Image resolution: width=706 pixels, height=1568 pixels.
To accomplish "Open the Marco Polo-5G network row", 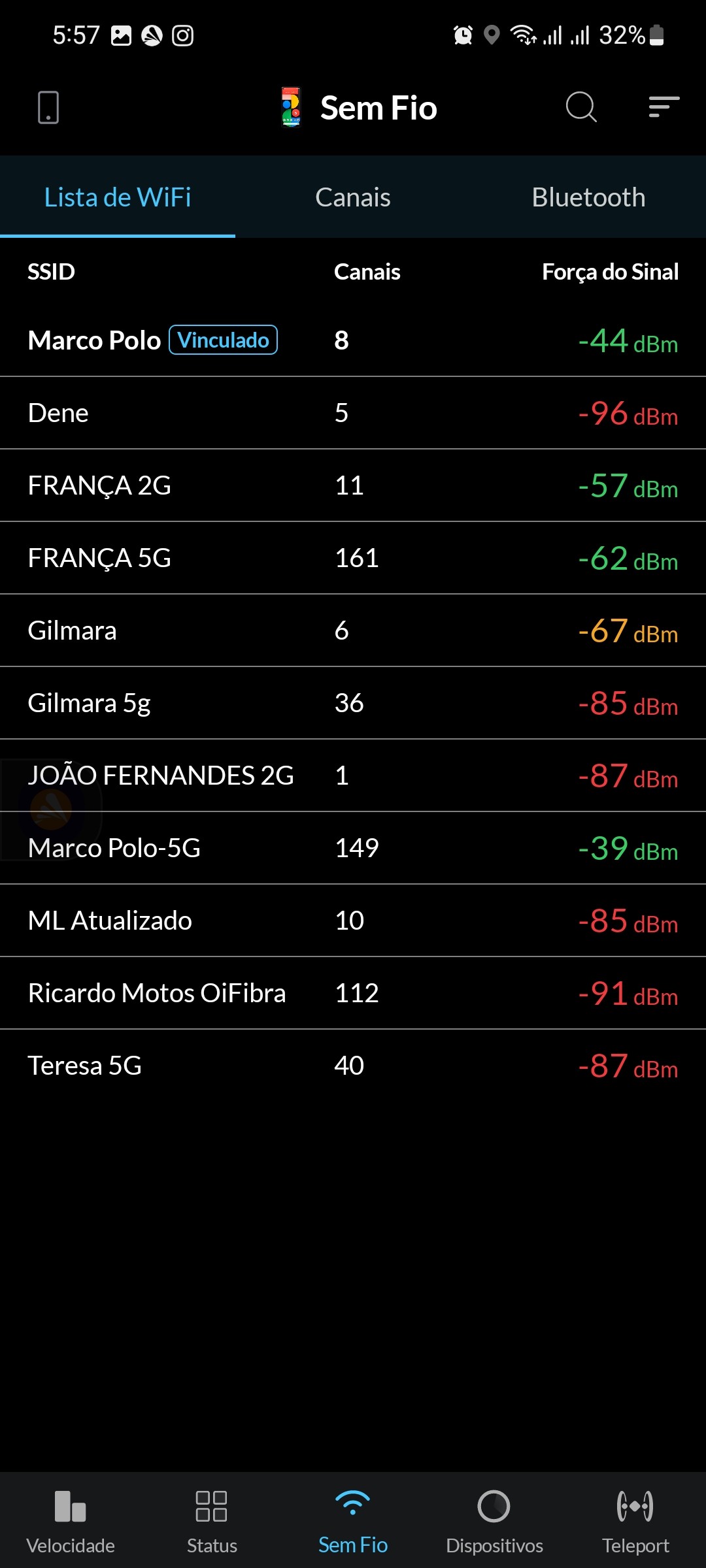I will [353, 848].
